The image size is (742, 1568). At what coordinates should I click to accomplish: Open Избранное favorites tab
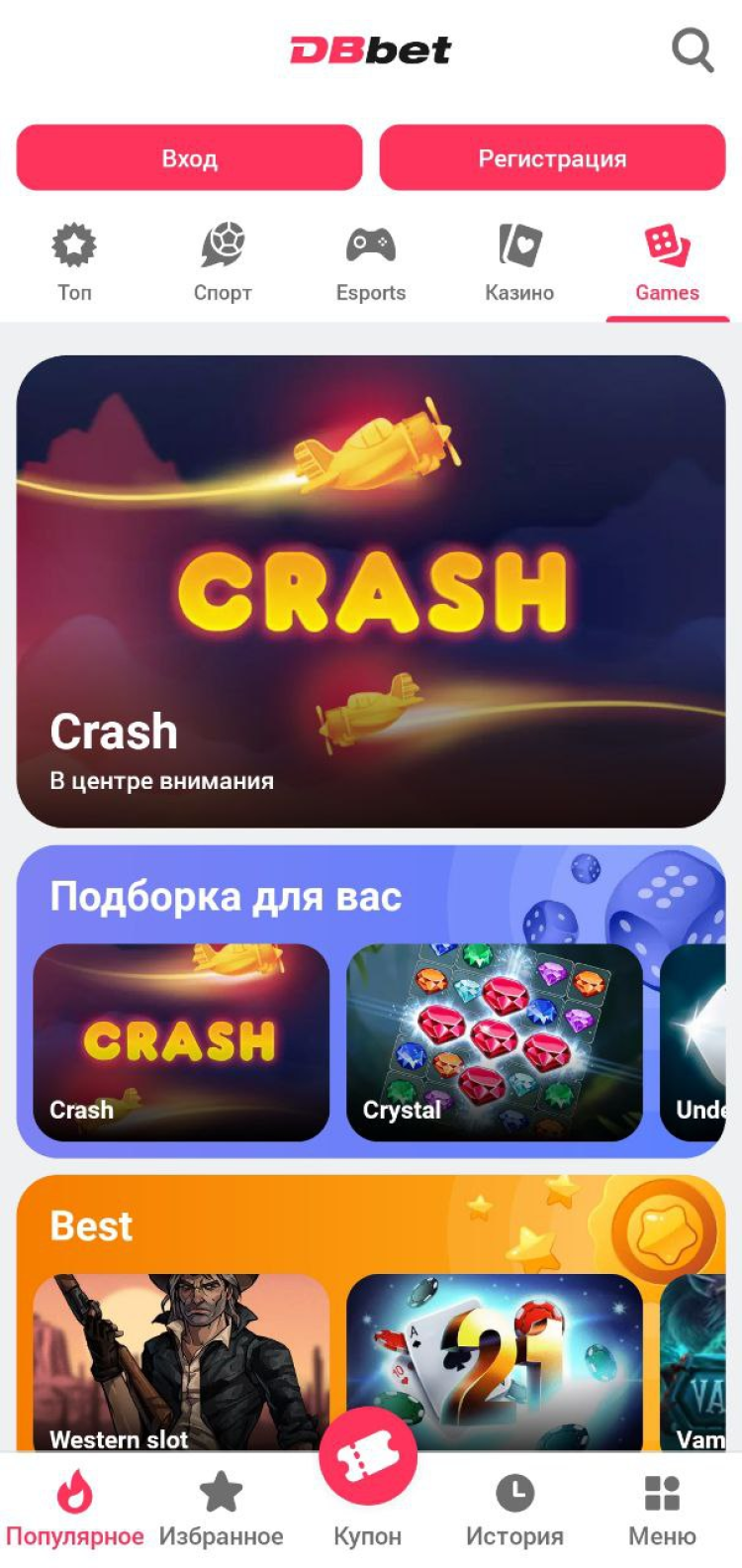222,1510
